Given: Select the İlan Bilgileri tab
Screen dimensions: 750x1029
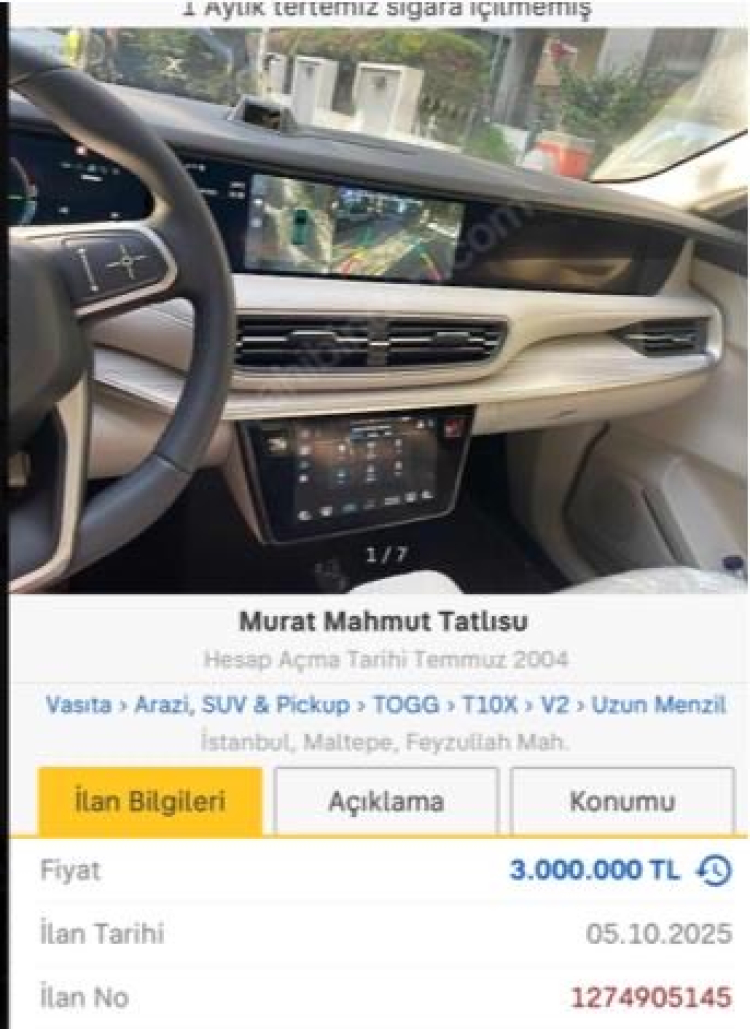Looking at the screenshot, I should (150, 801).
